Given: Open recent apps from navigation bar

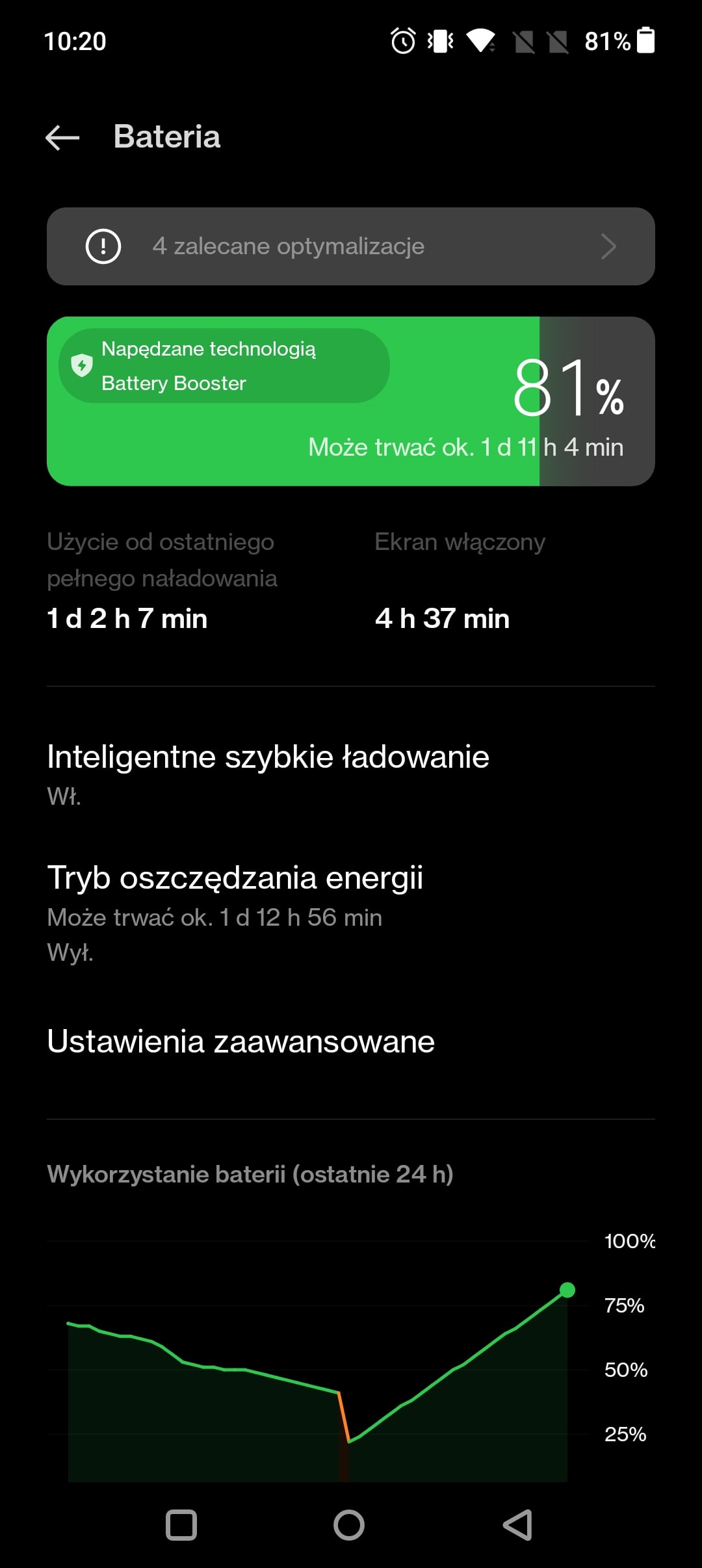Looking at the screenshot, I should pos(181,1524).
